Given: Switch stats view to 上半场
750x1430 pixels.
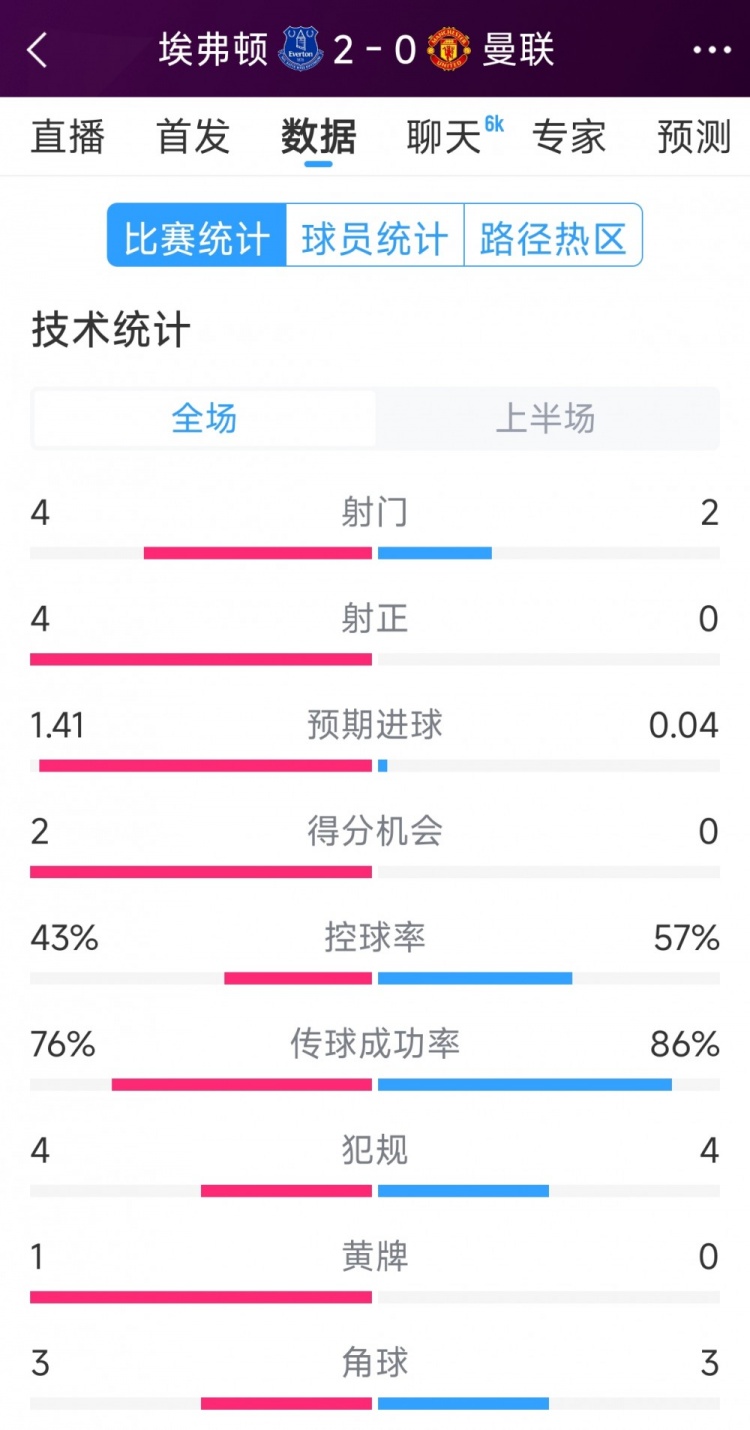Looking at the screenshot, I should [546, 418].
